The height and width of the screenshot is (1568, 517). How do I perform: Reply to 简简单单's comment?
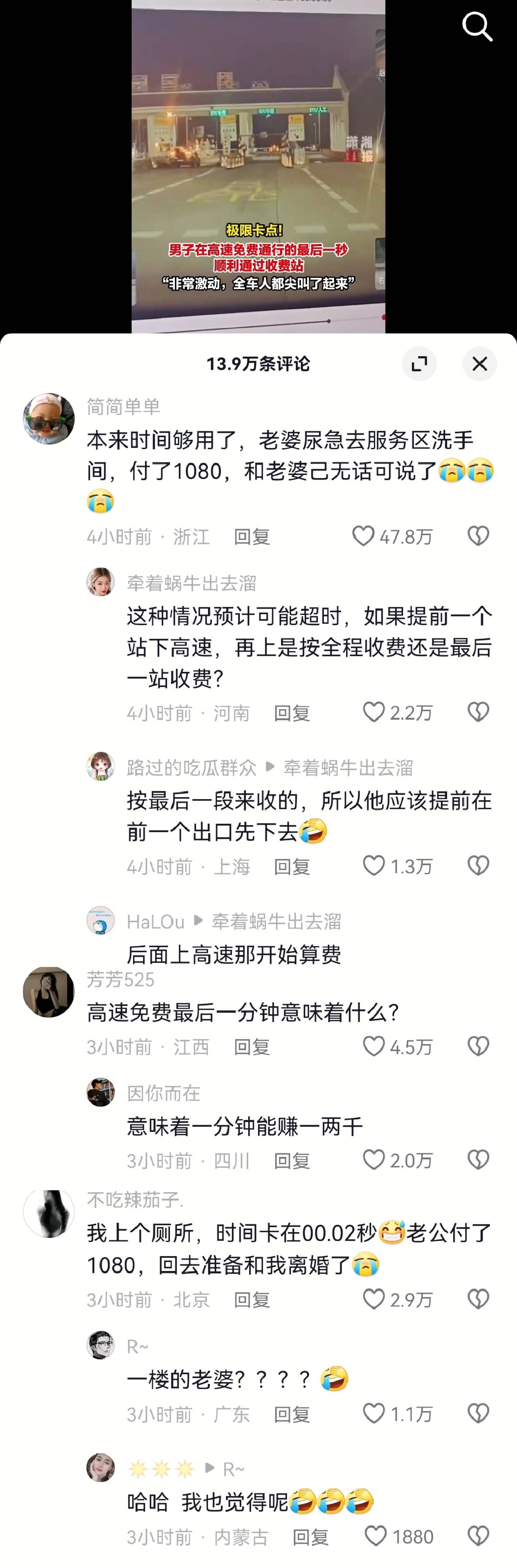click(x=252, y=536)
